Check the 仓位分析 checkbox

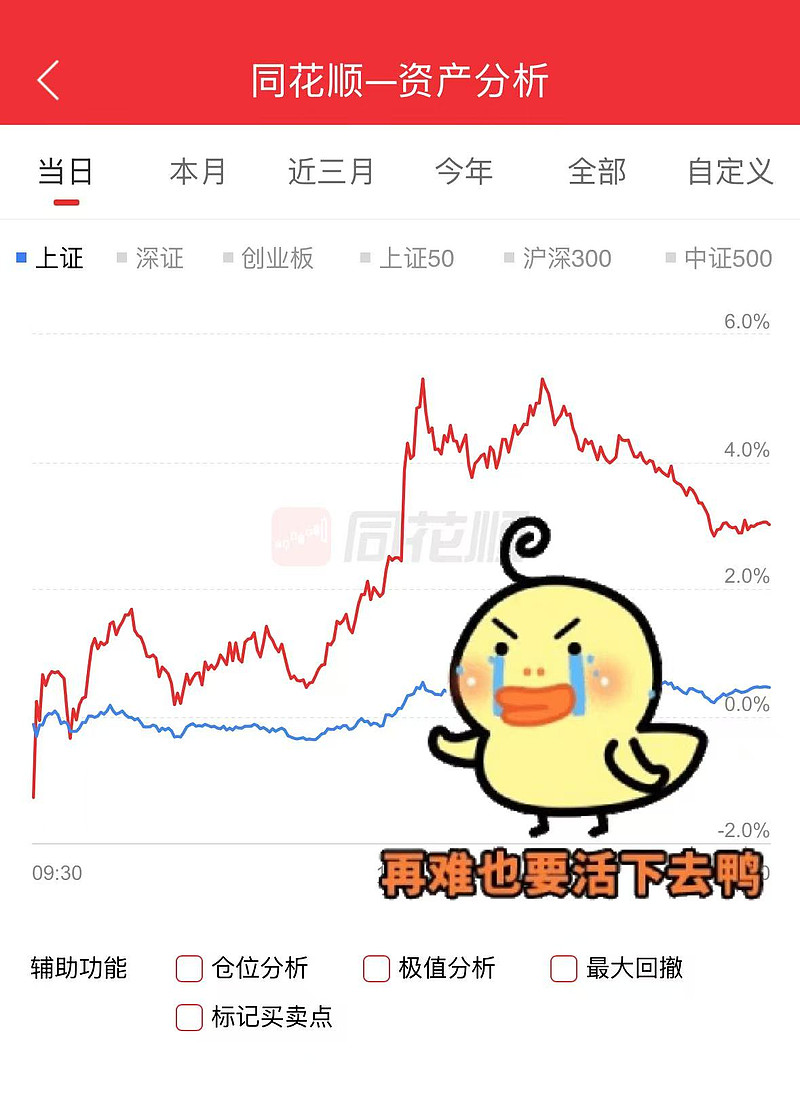click(x=188, y=968)
